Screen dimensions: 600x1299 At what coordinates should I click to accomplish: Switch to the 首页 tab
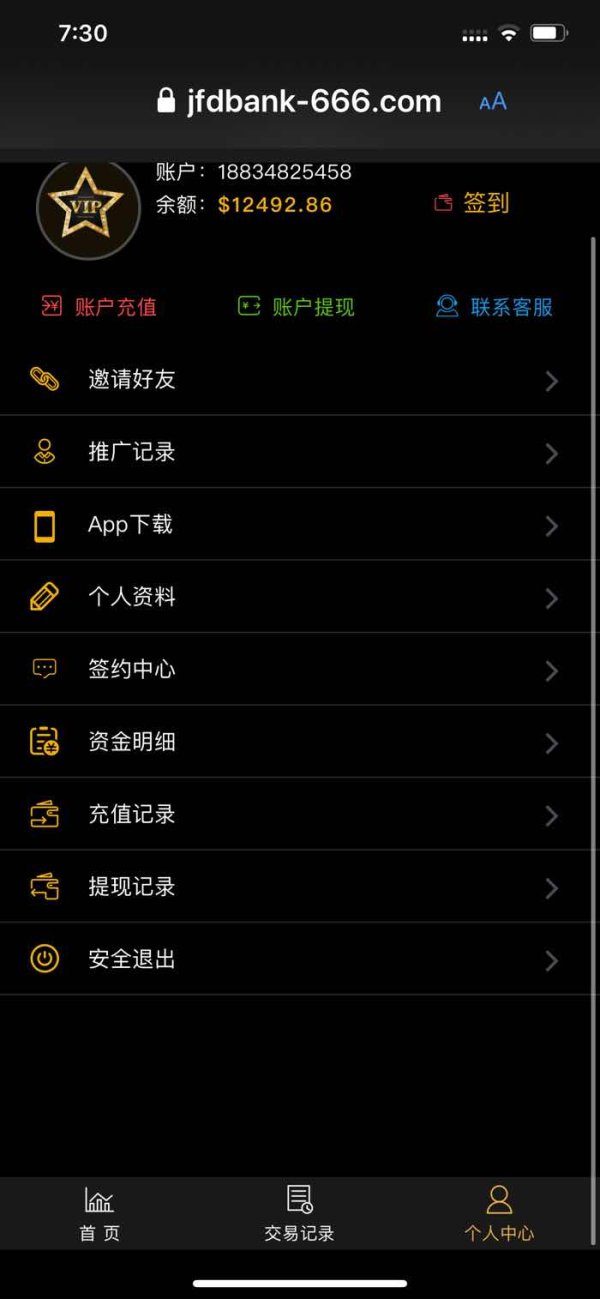pyautogui.click(x=100, y=1213)
